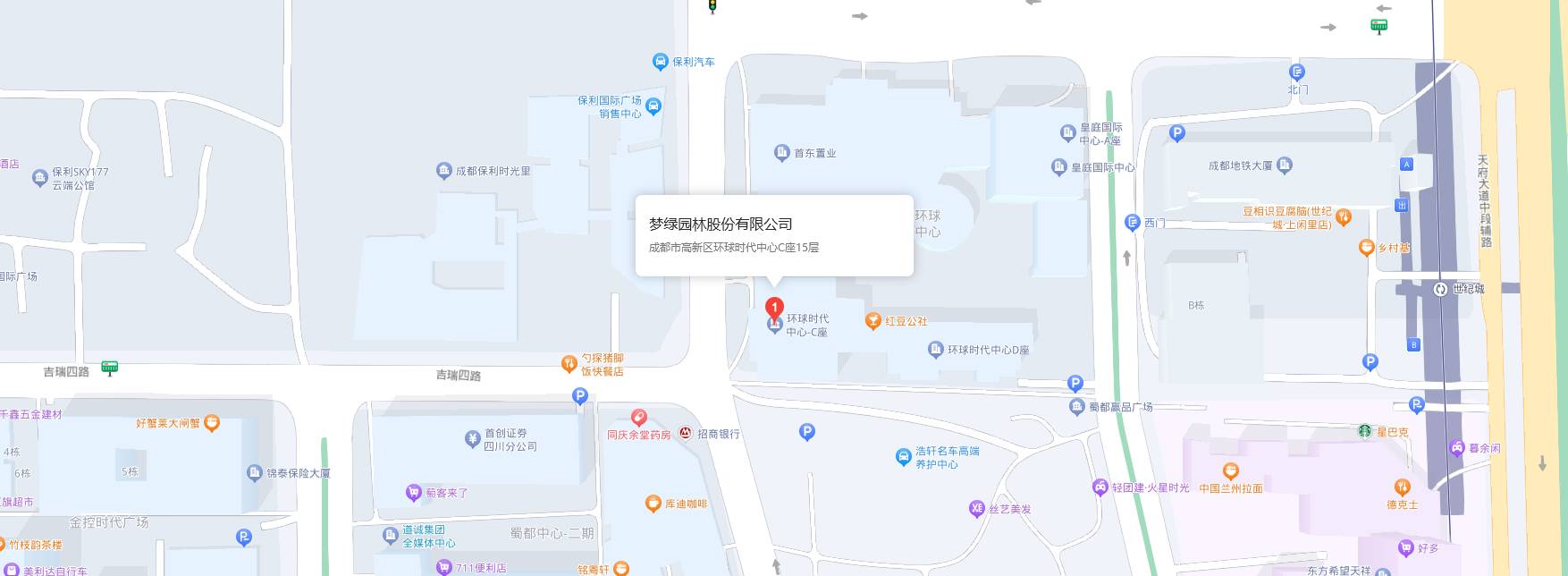
Task: Tap the 保利汽车 marker
Action: pyautogui.click(x=660, y=62)
